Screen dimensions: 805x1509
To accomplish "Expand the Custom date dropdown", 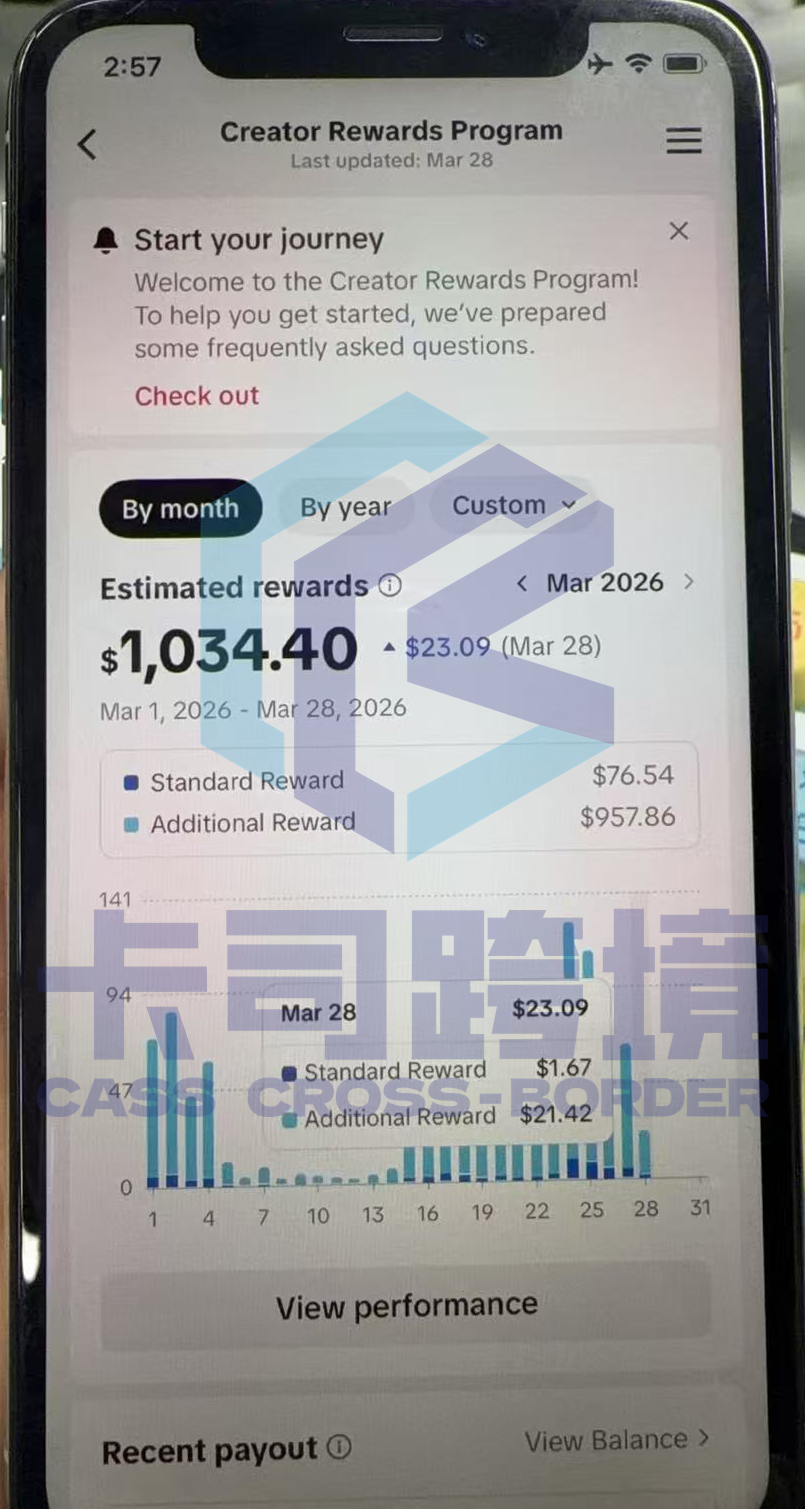I will point(513,506).
